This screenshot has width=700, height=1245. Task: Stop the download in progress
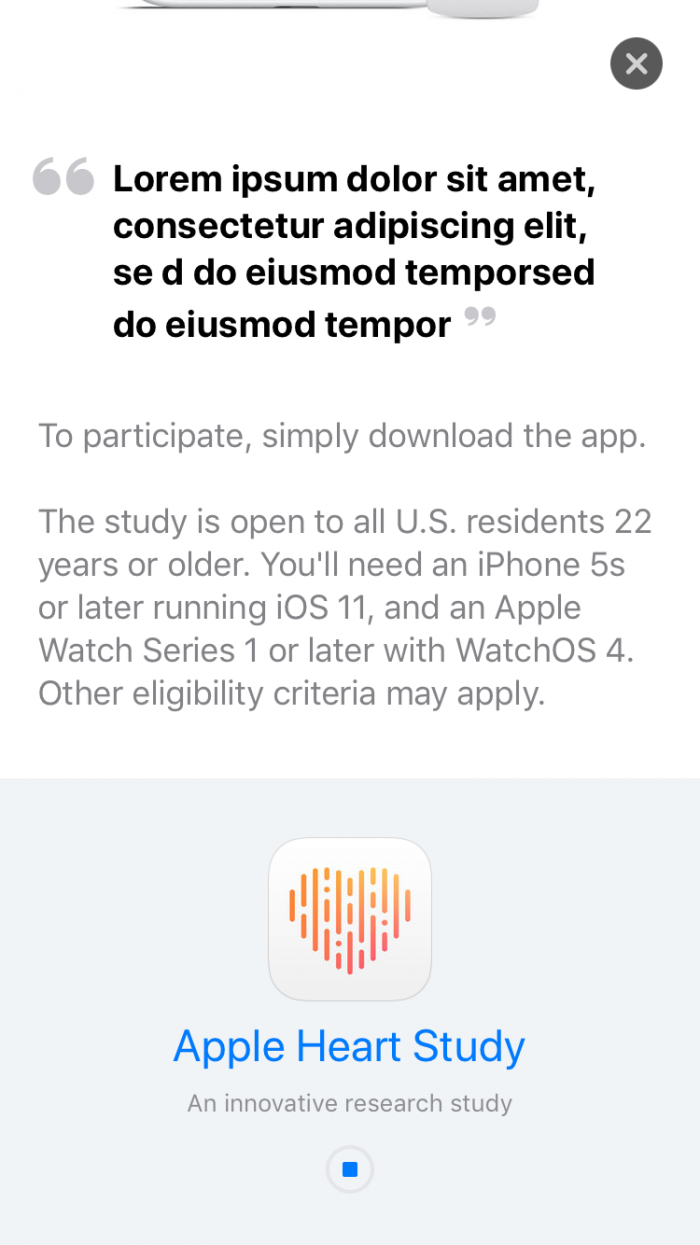350,1169
